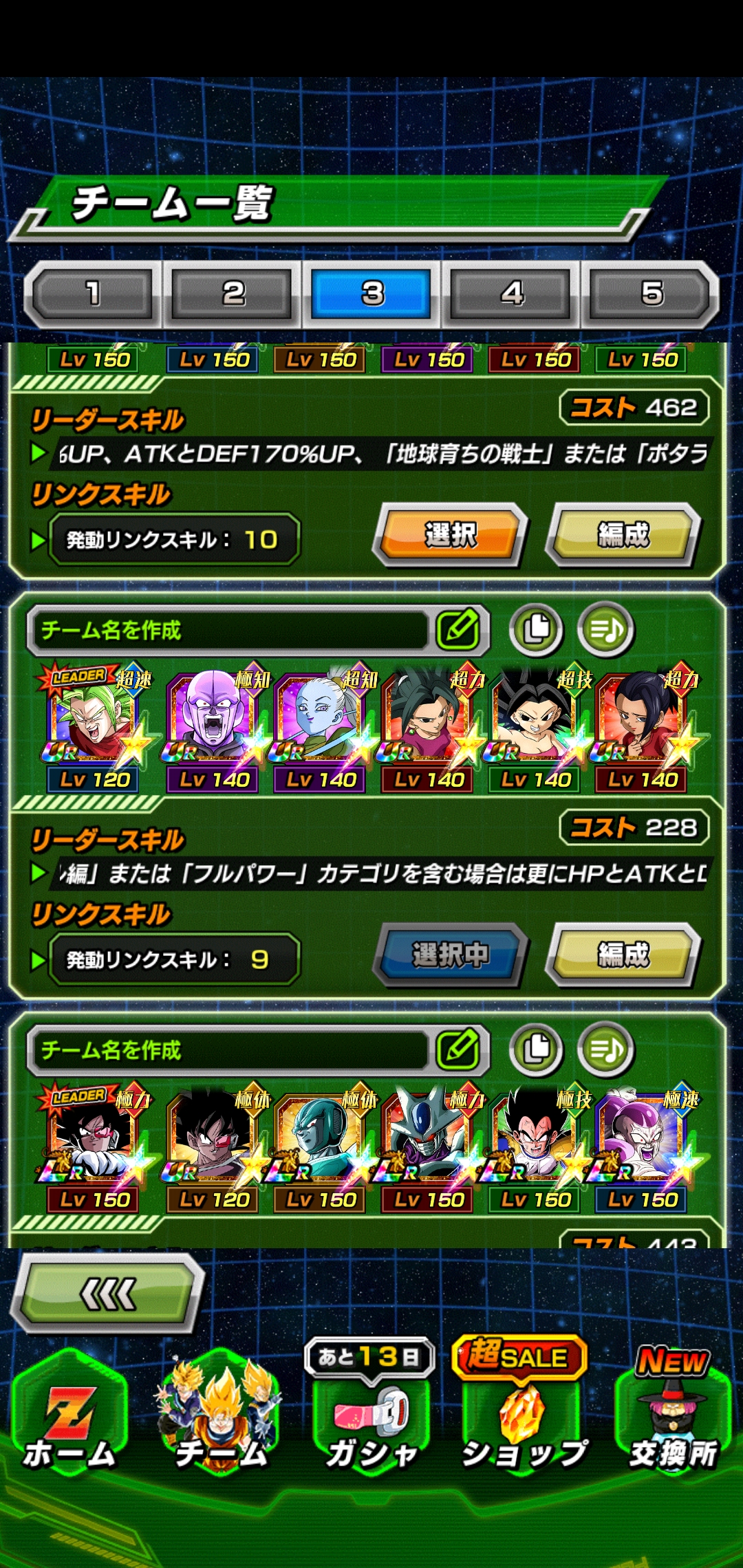
Task: Tap the orange 選択 button for cost 462 team
Action: pos(450,534)
